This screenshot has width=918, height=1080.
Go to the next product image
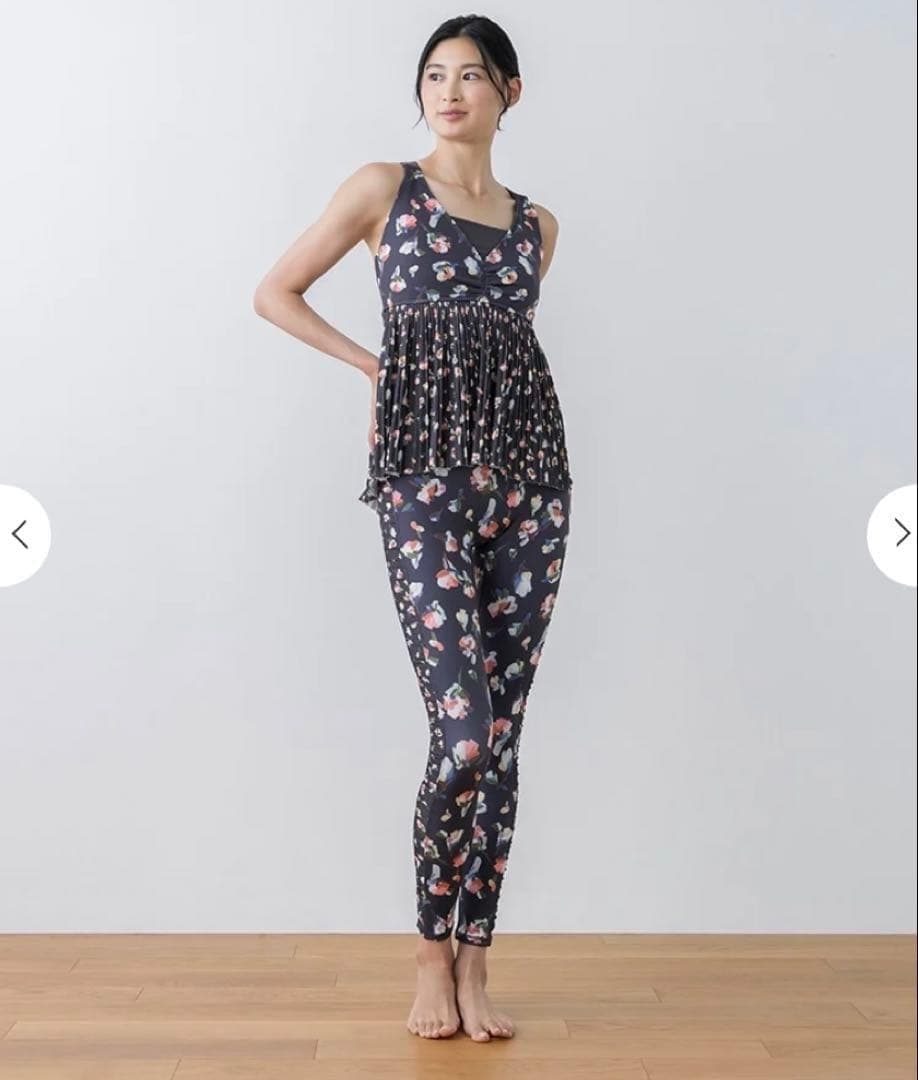coord(898,534)
